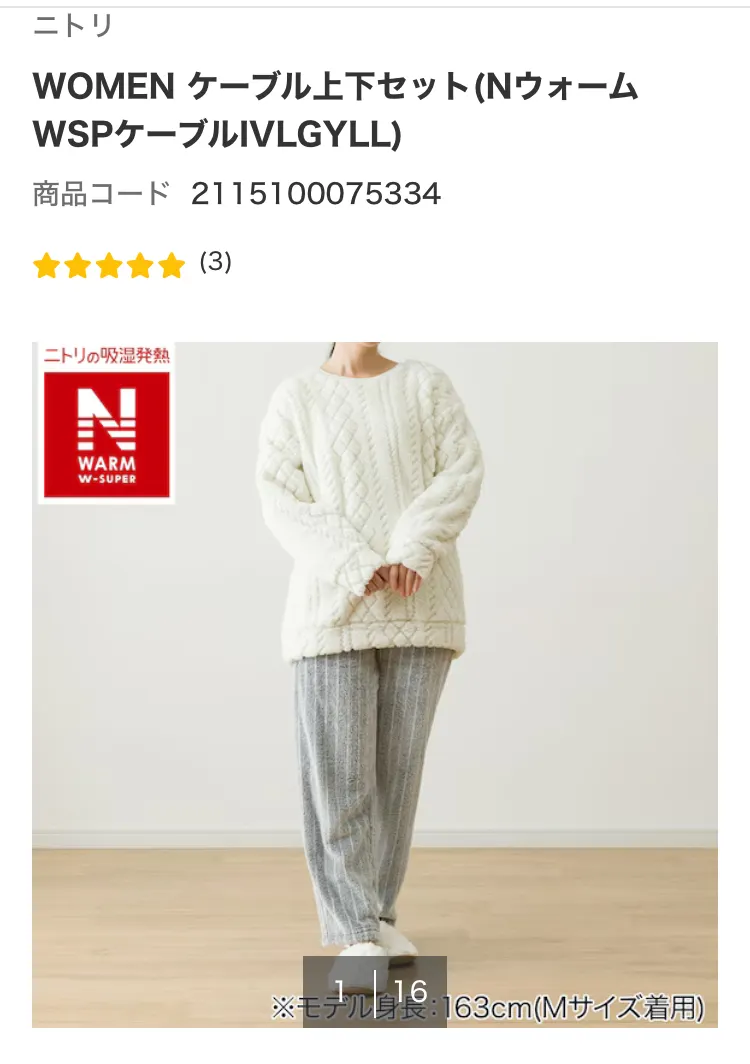
Task: Open the 5-star rating reviews (3)
Action: pos(131,264)
